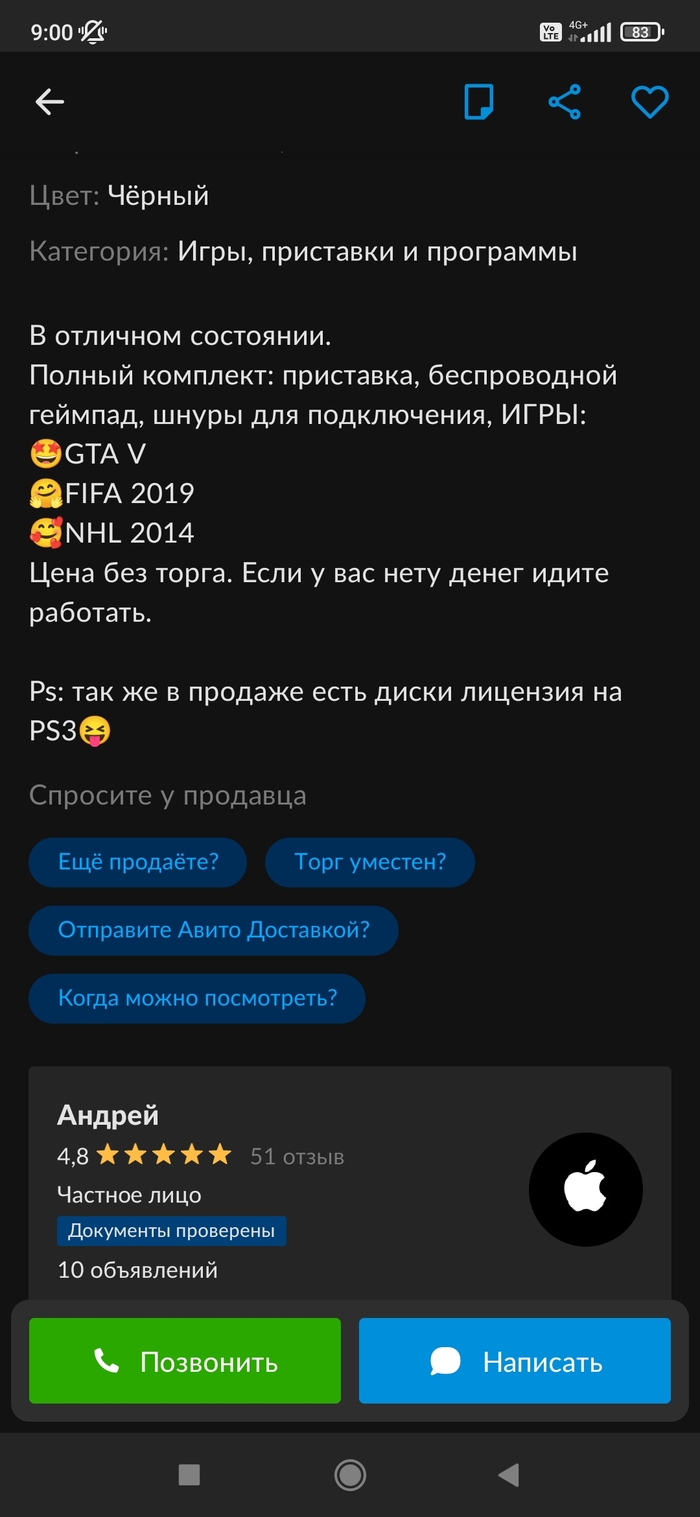Image resolution: width=700 pixels, height=1517 pixels.
Task: Select the 'Торг уместен?' chip
Action: coord(370,862)
